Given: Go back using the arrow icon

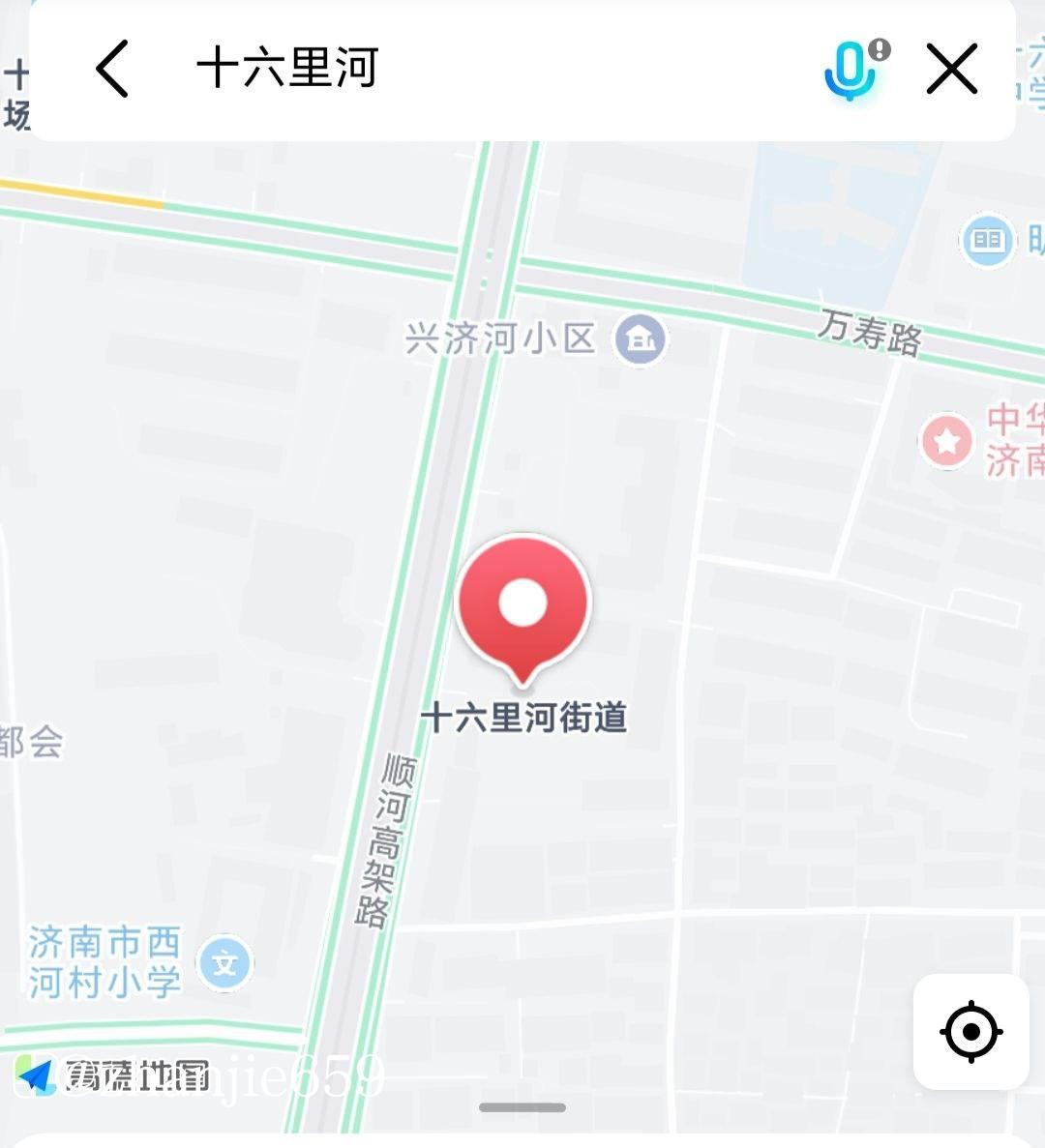Looking at the screenshot, I should [112, 69].
